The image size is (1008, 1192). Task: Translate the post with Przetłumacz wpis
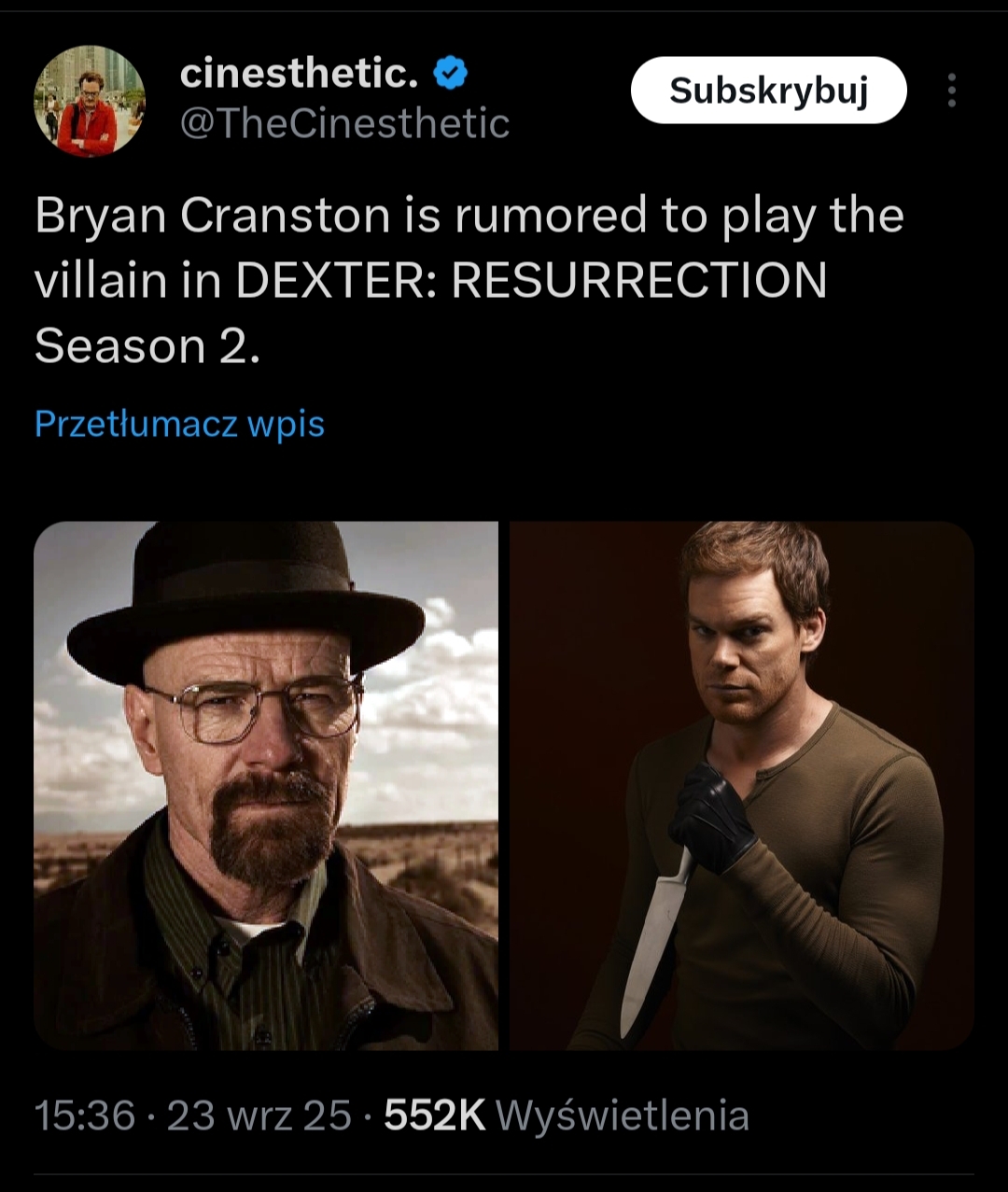pos(179,424)
